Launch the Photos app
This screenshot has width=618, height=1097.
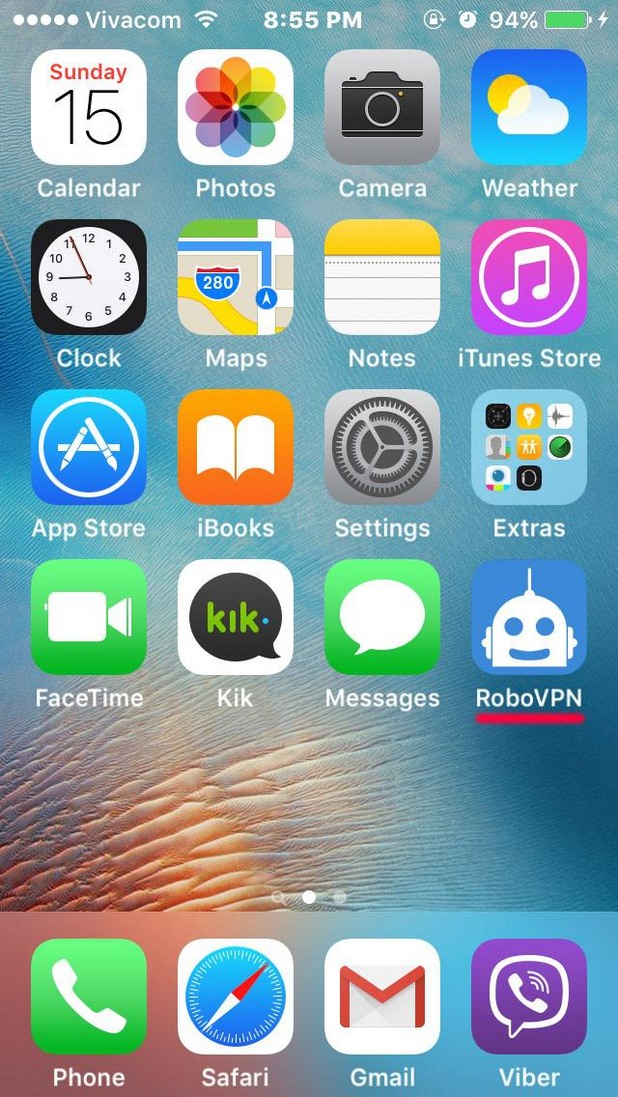[235, 107]
